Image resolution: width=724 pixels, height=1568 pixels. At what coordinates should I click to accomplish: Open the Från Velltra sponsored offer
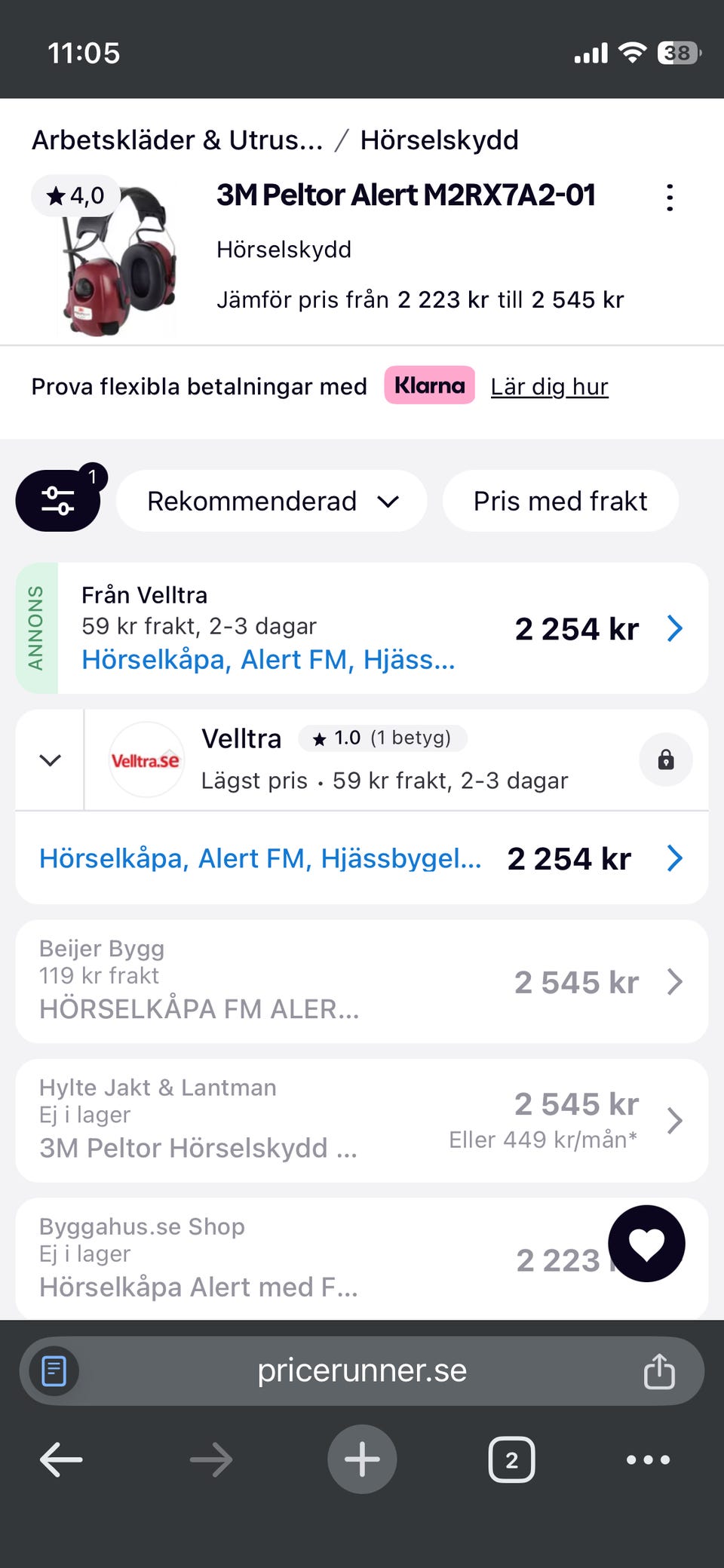pos(362,628)
